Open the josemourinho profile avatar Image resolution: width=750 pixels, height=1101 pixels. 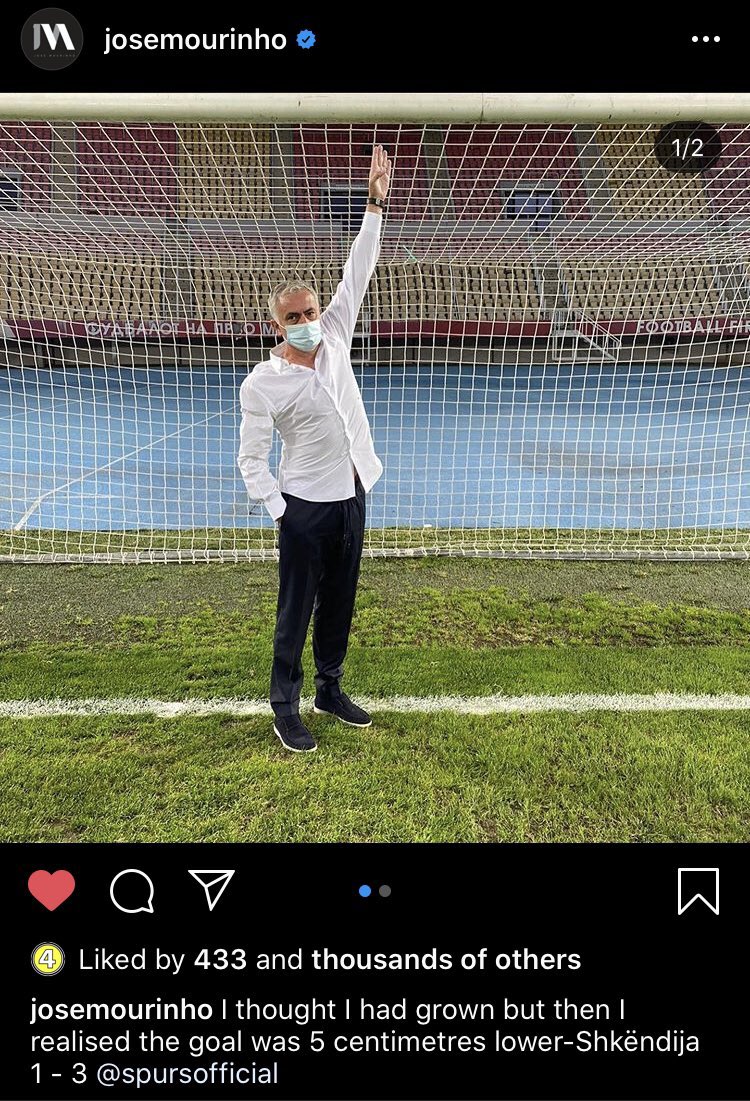pyautogui.click(x=52, y=39)
